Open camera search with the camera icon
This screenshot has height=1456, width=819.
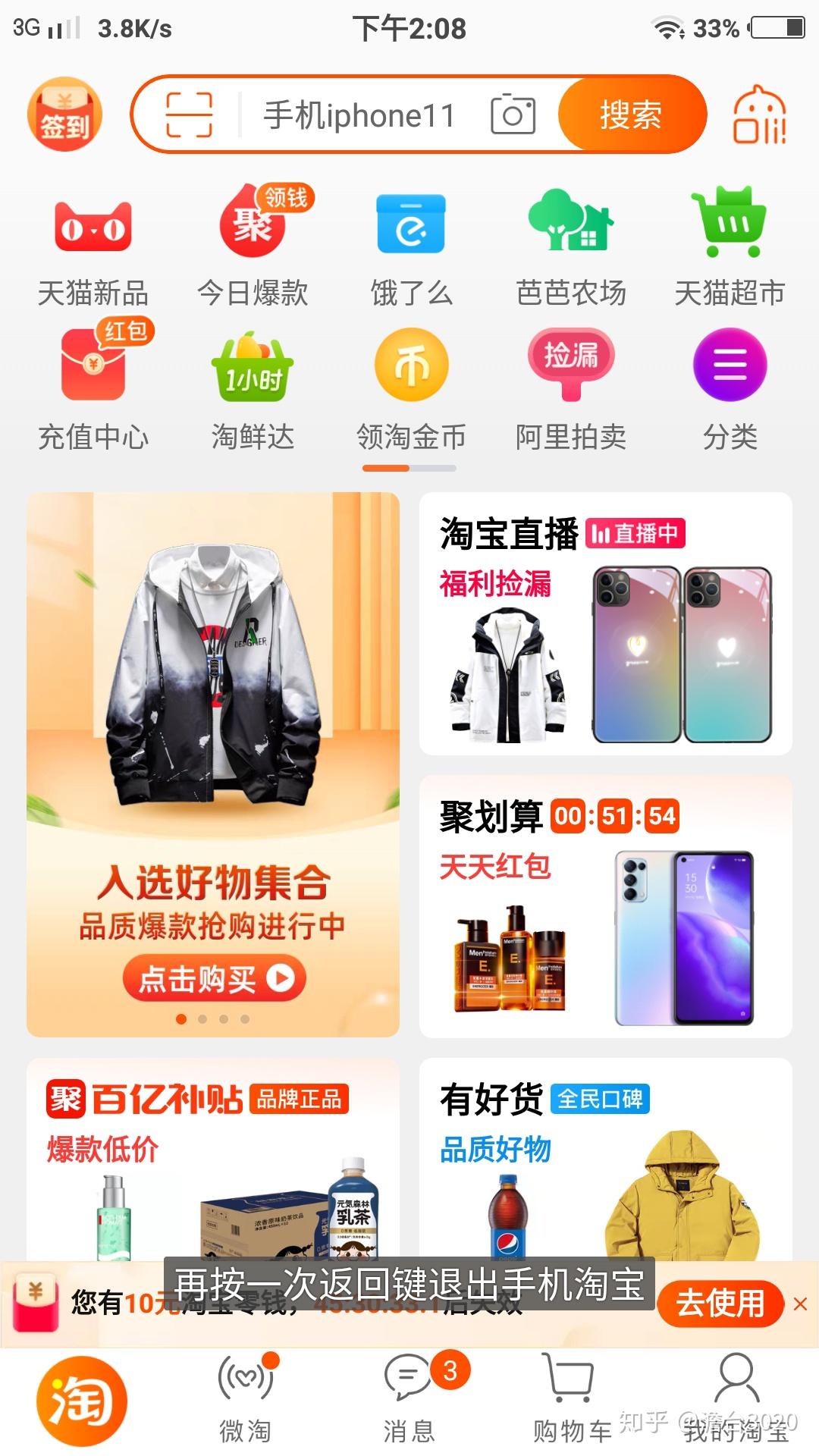(513, 114)
